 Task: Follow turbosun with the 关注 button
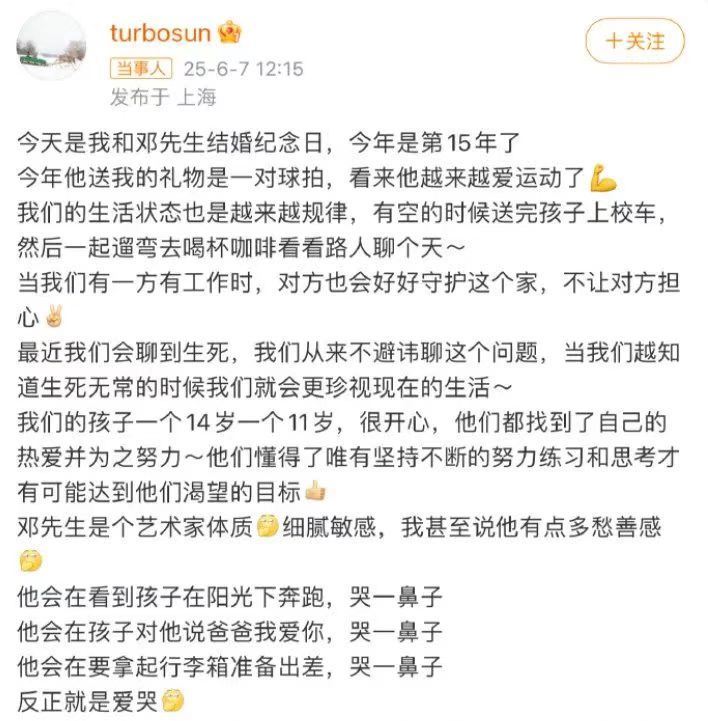coord(635,41)
